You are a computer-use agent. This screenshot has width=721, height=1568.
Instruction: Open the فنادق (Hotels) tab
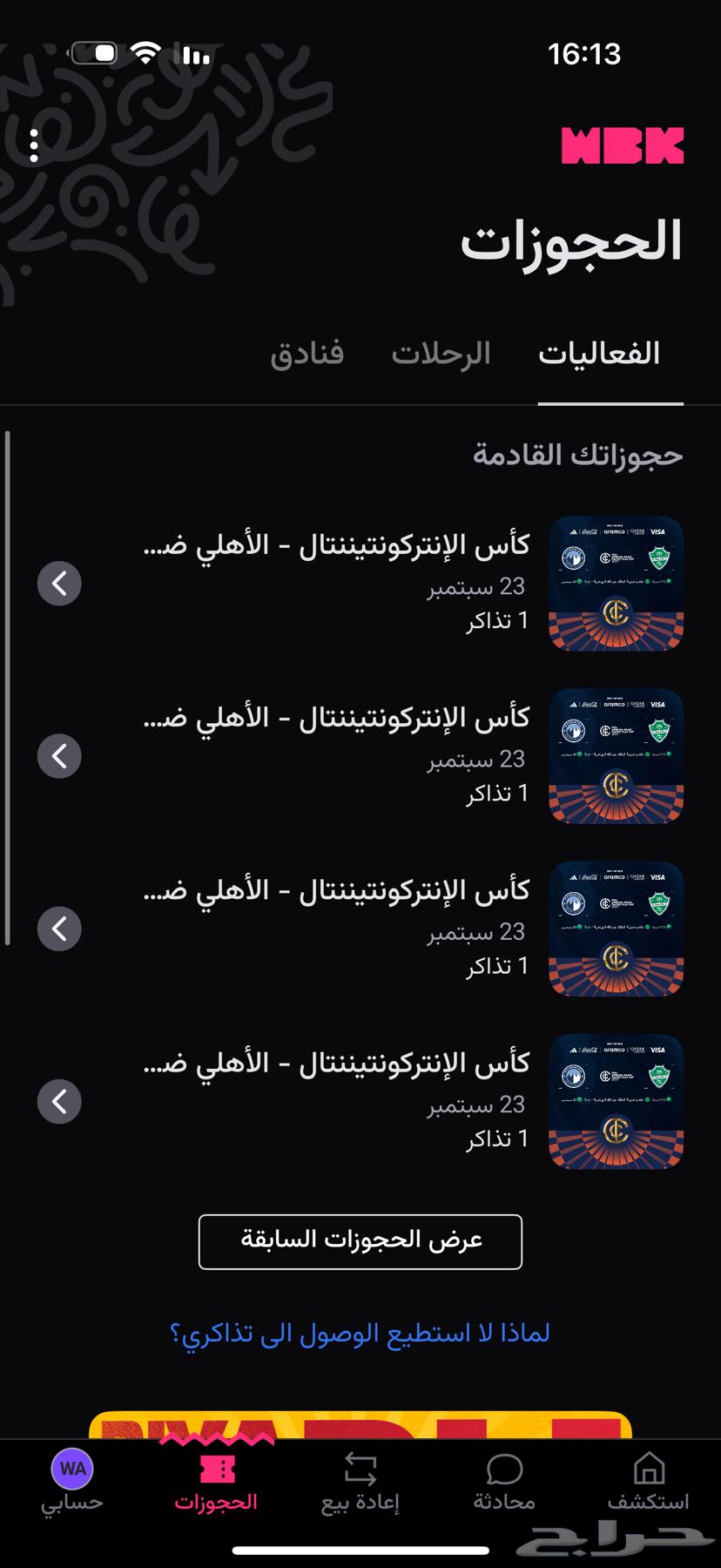pyautogui.click(x=307, y=353)
